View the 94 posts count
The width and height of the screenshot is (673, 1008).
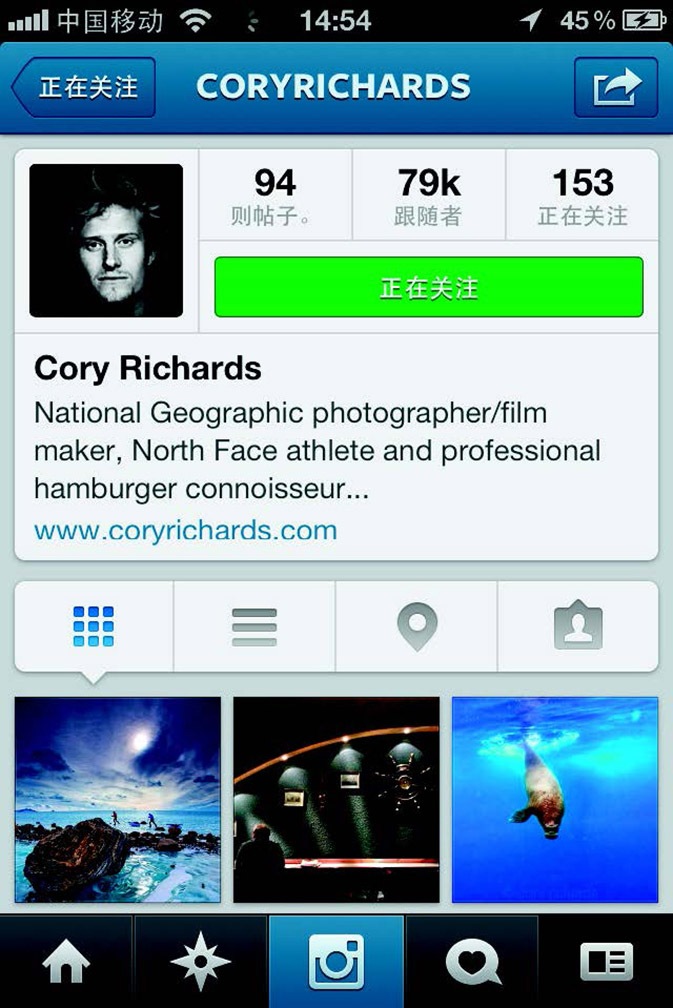[275, 195]
